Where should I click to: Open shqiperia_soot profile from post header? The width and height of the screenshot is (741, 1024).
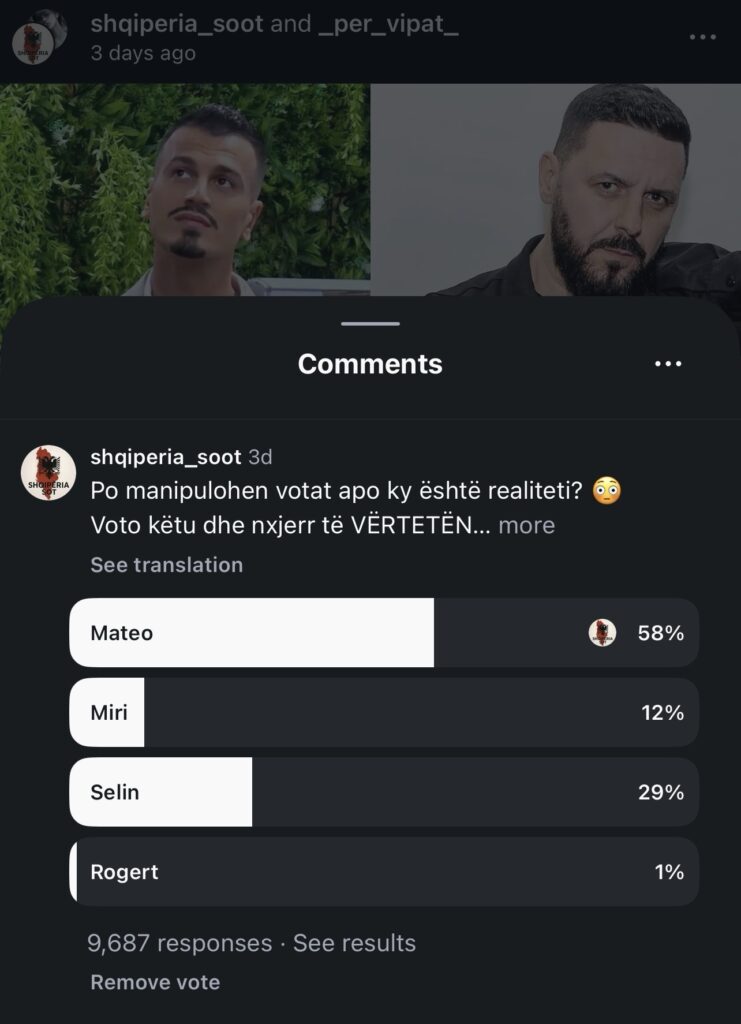pyautogui.click(x=177, y=24)
